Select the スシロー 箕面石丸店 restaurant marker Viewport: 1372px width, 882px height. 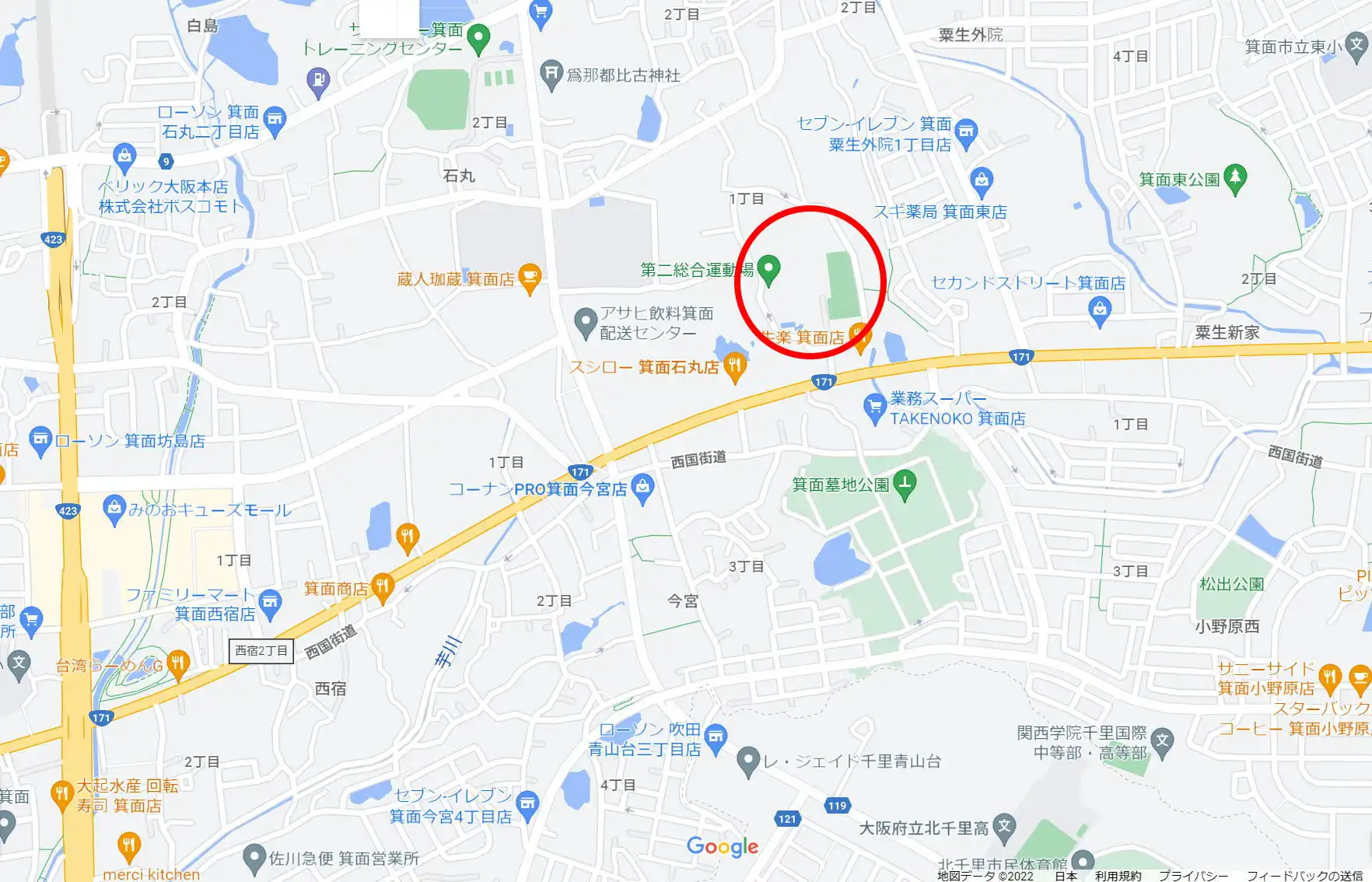[734, 366]
